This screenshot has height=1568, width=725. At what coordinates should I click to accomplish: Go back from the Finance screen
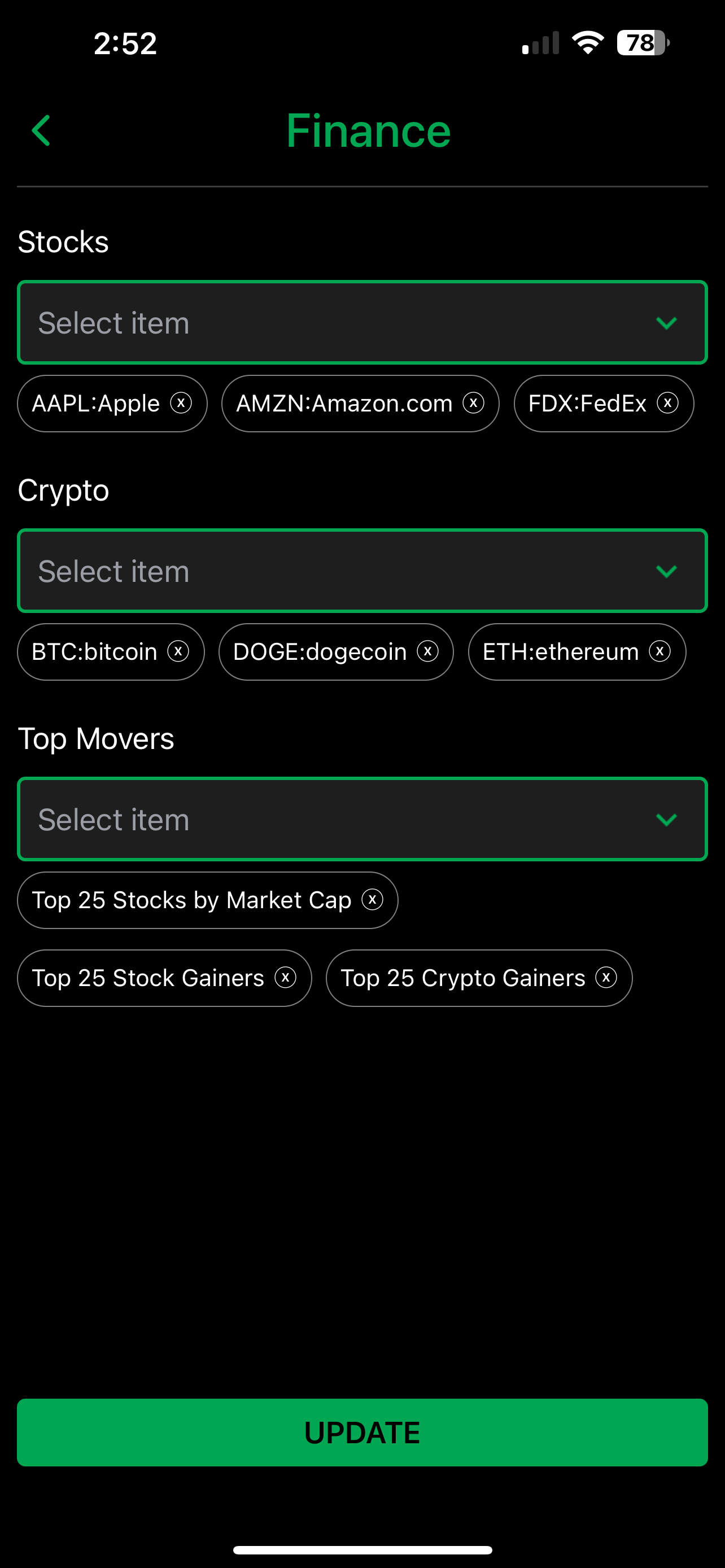coord(41,131)
